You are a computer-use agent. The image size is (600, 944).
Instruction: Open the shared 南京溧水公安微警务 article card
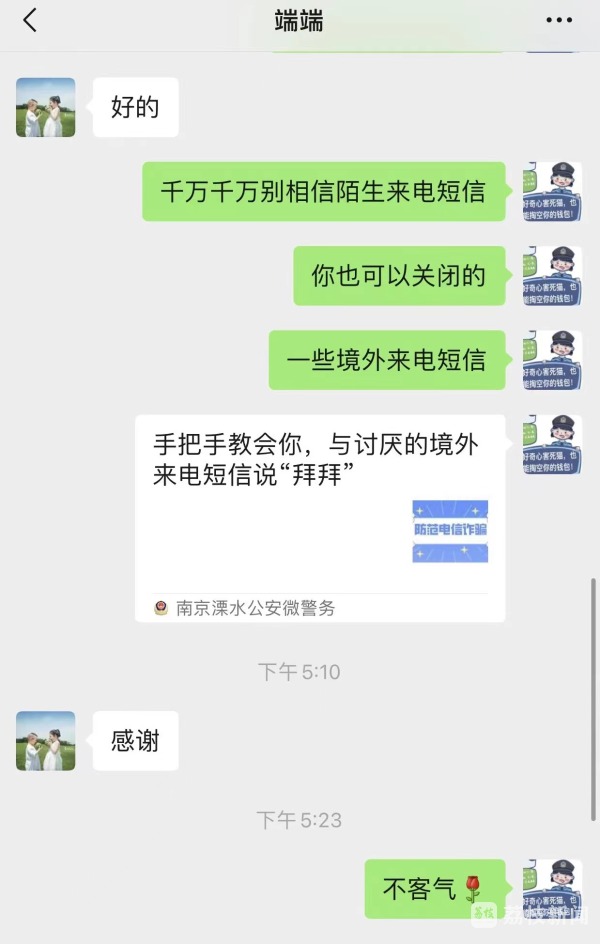point(320,518)
